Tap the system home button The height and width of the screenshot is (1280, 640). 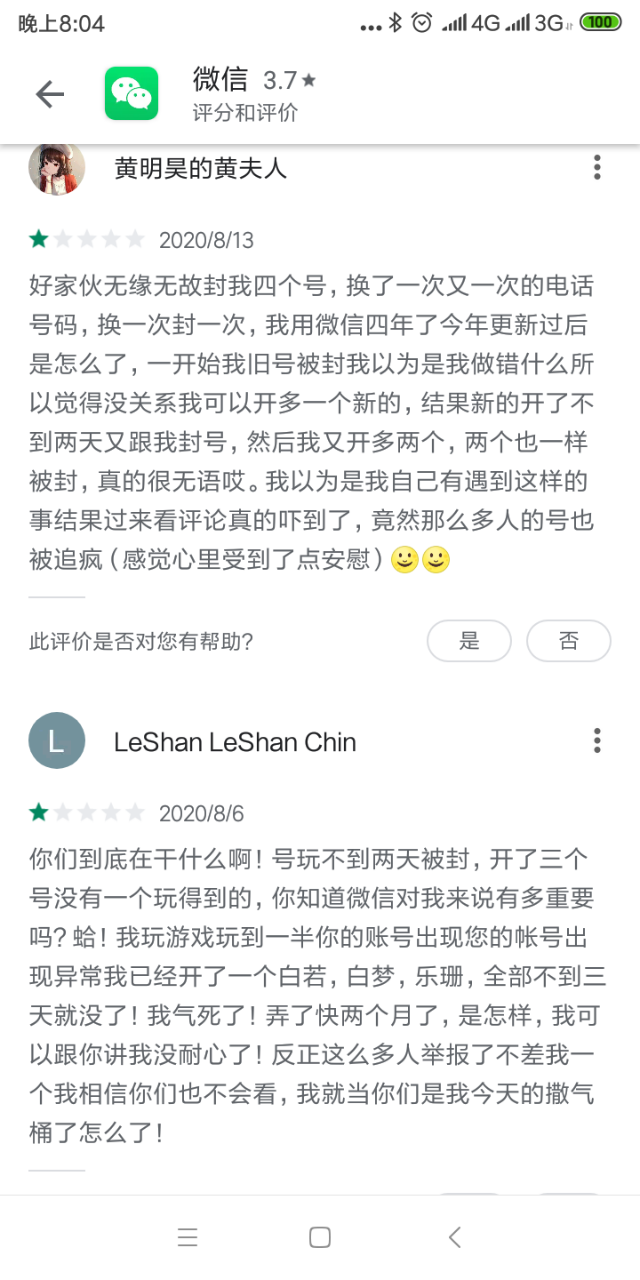coord(320,1237)
